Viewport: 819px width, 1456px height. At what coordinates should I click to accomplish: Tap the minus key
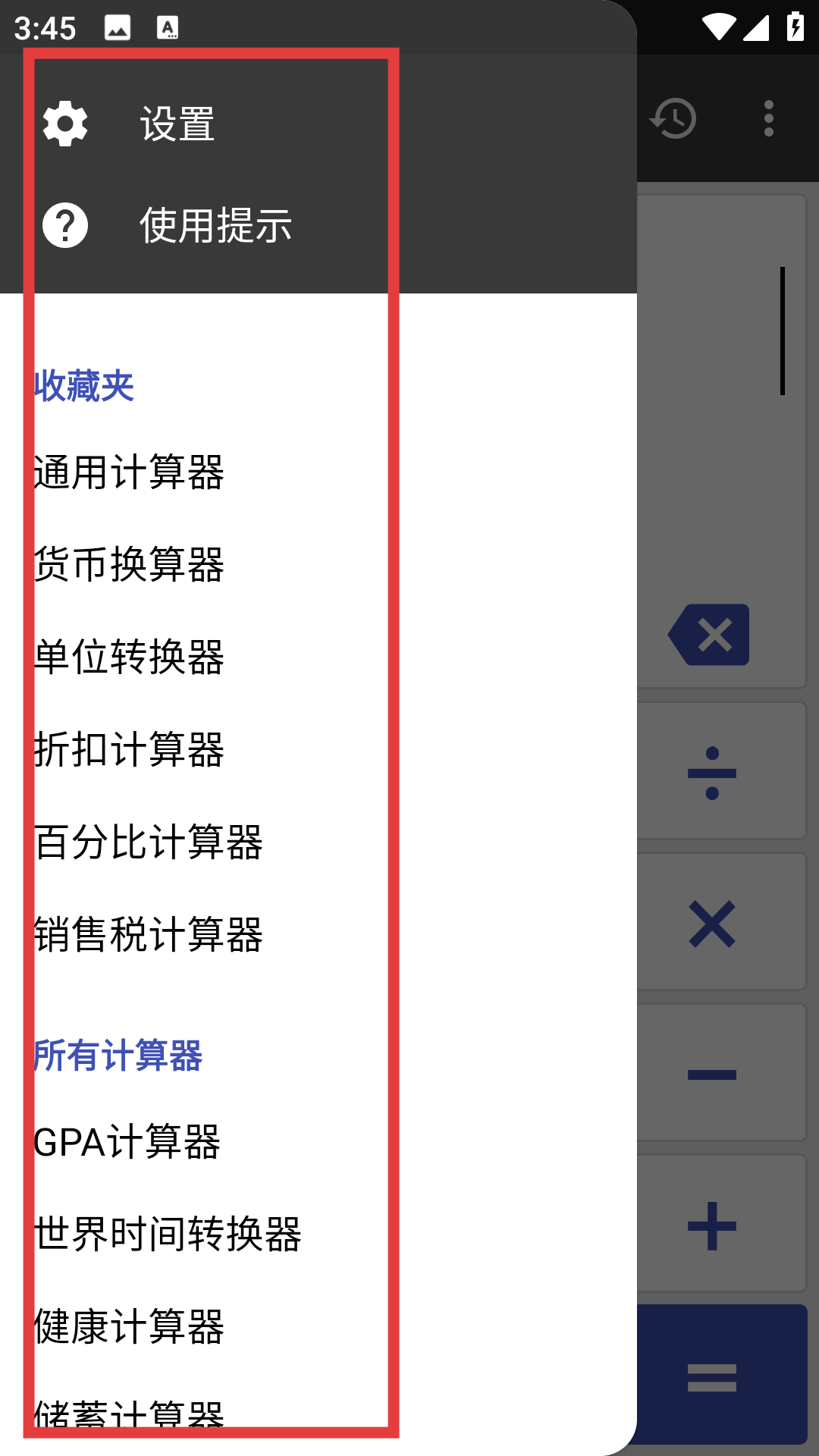(721, 1074)
